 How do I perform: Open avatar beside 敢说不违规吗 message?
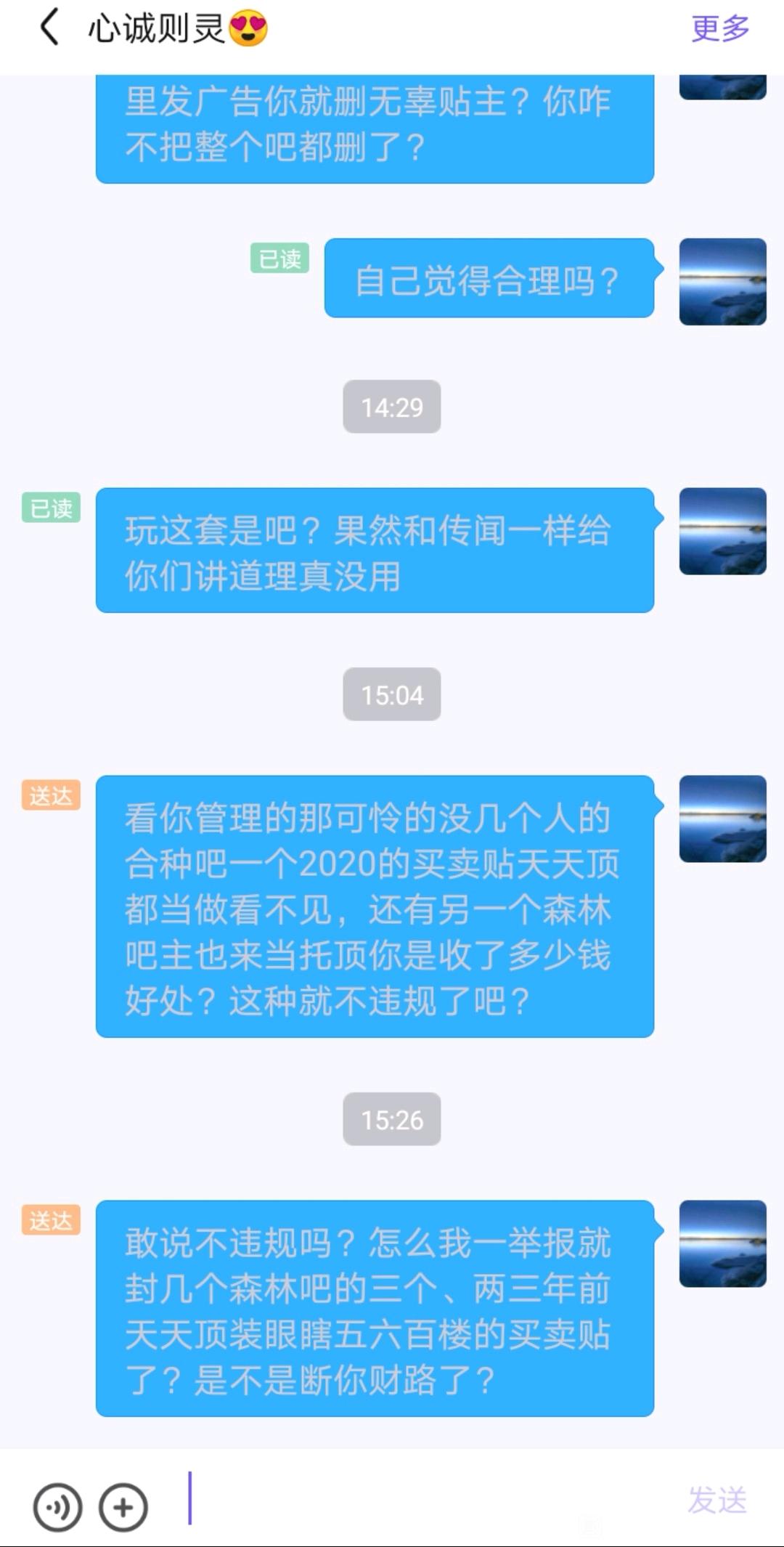(722, 1243)
